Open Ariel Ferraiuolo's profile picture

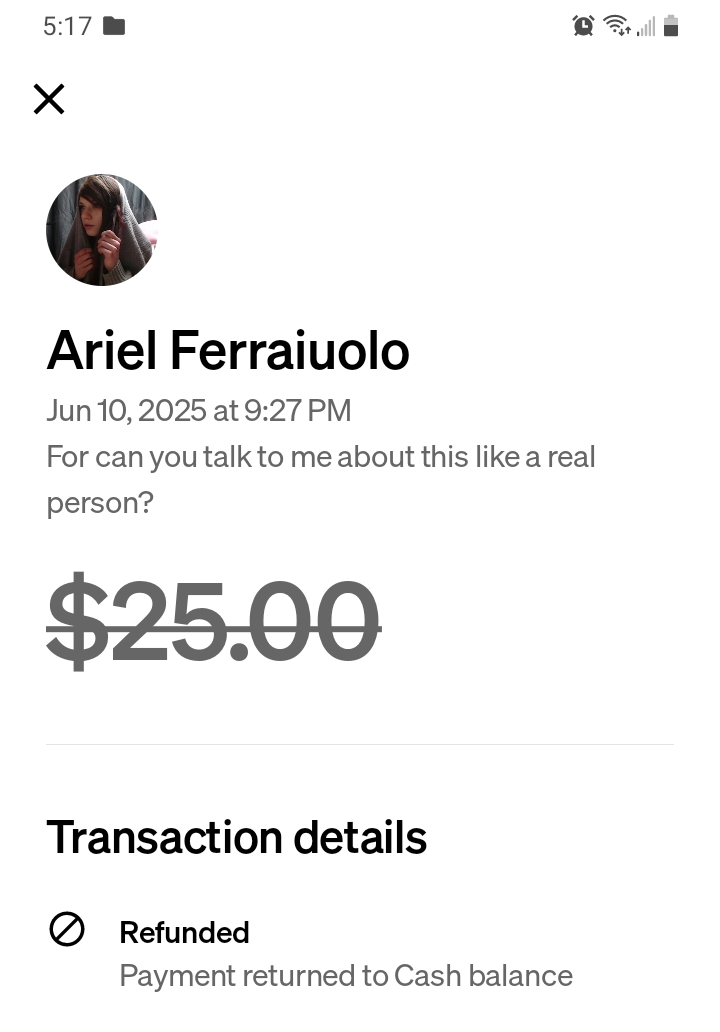(x=102, y=230)
